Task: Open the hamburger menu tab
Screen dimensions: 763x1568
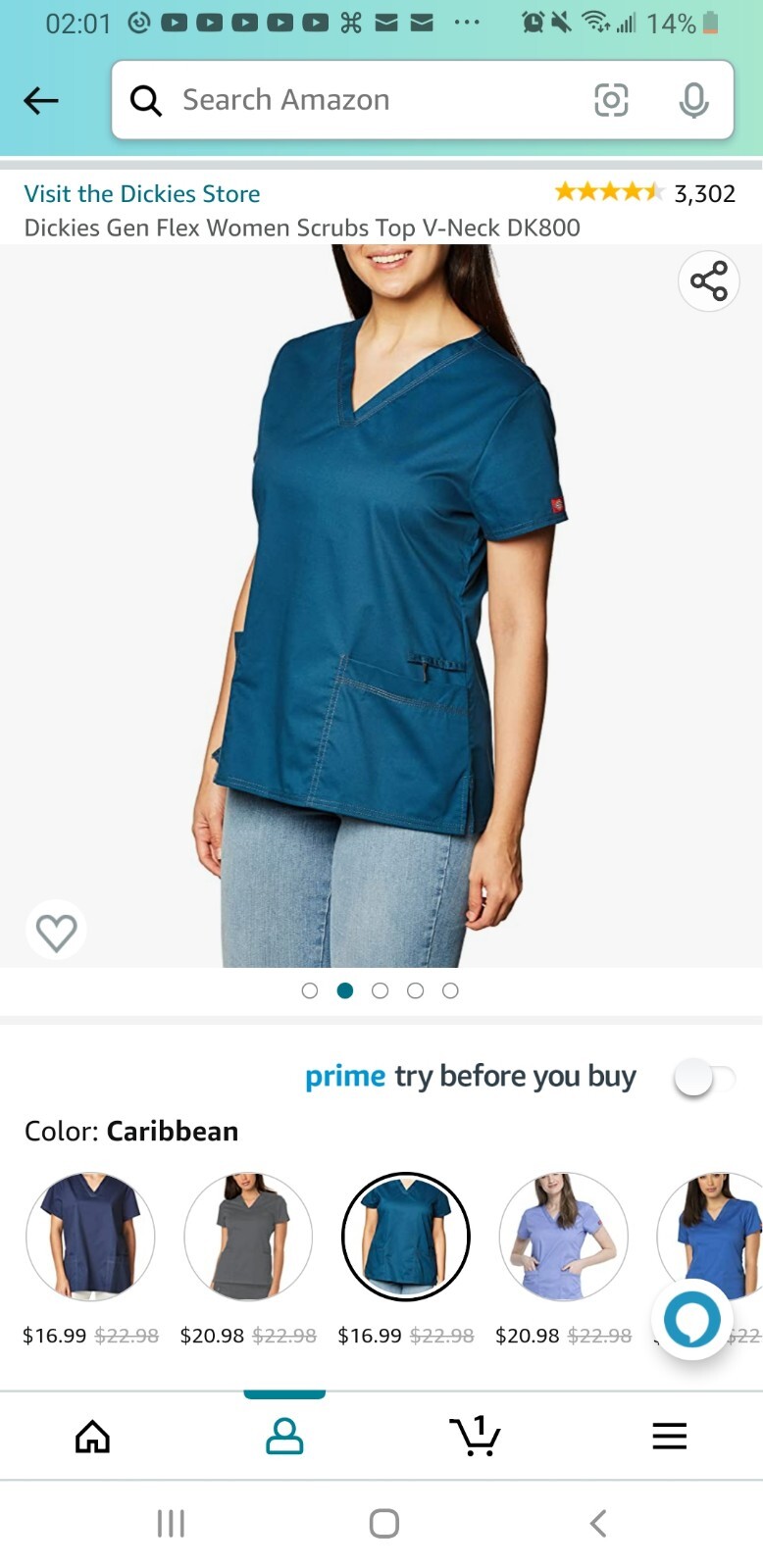Action: click(669, 1437)
